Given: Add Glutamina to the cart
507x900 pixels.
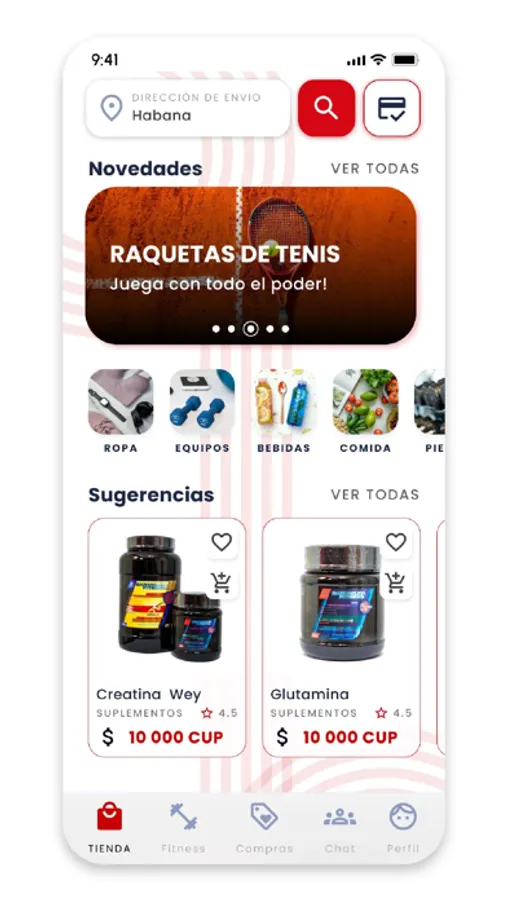Looking at the screenshot, I should [x=396, y=583].
